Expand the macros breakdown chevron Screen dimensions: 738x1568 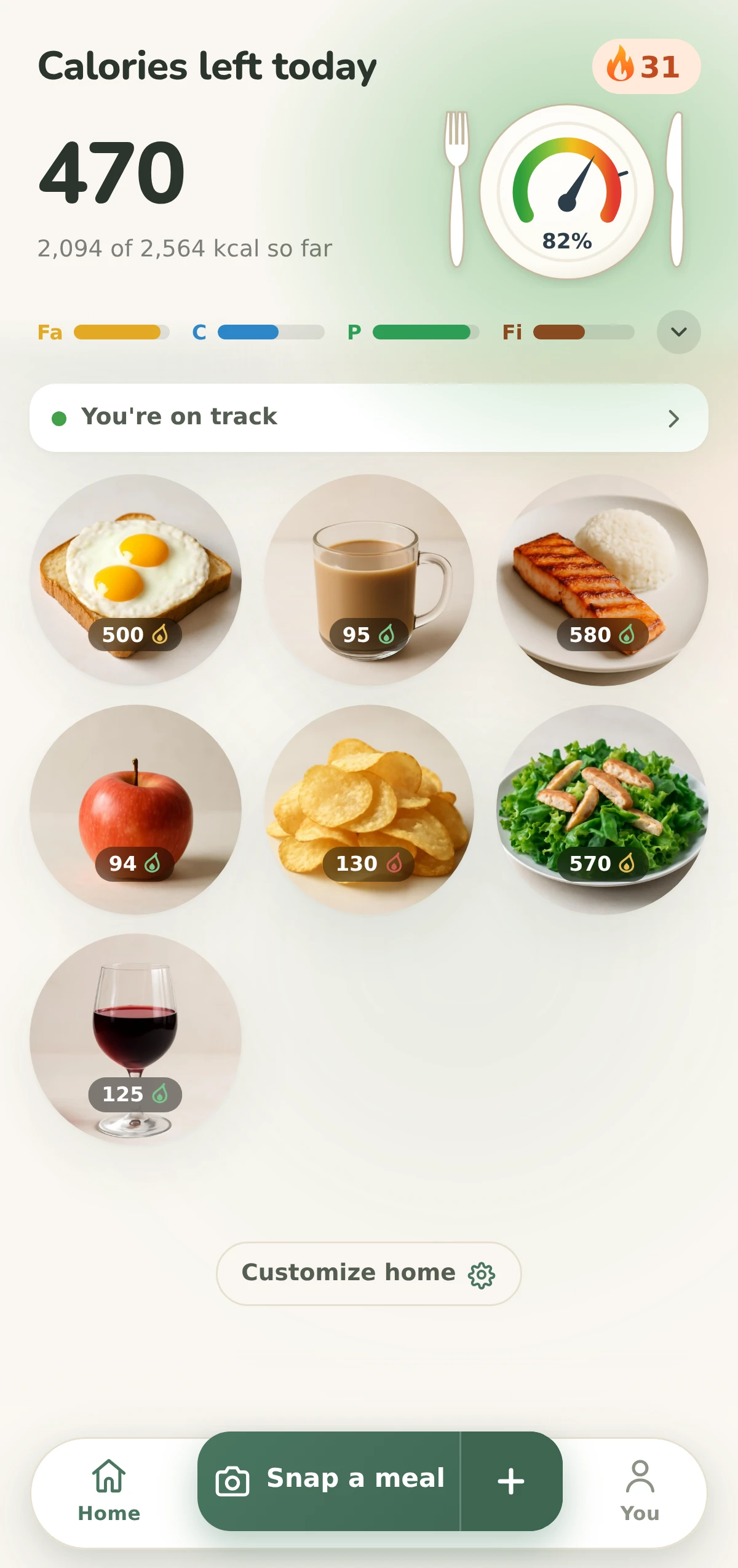pos(678,332)
